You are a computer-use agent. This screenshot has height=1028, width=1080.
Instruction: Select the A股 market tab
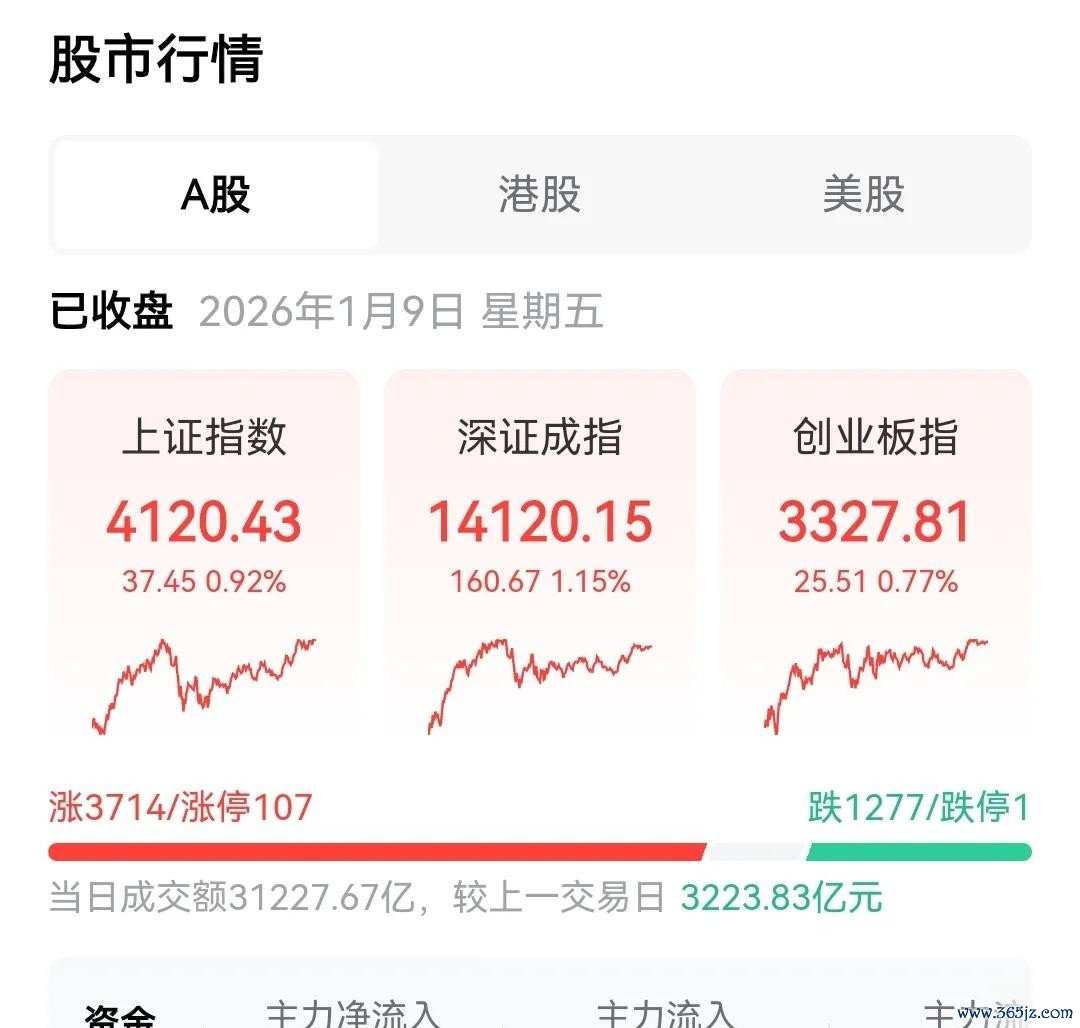tap(216, 195)
